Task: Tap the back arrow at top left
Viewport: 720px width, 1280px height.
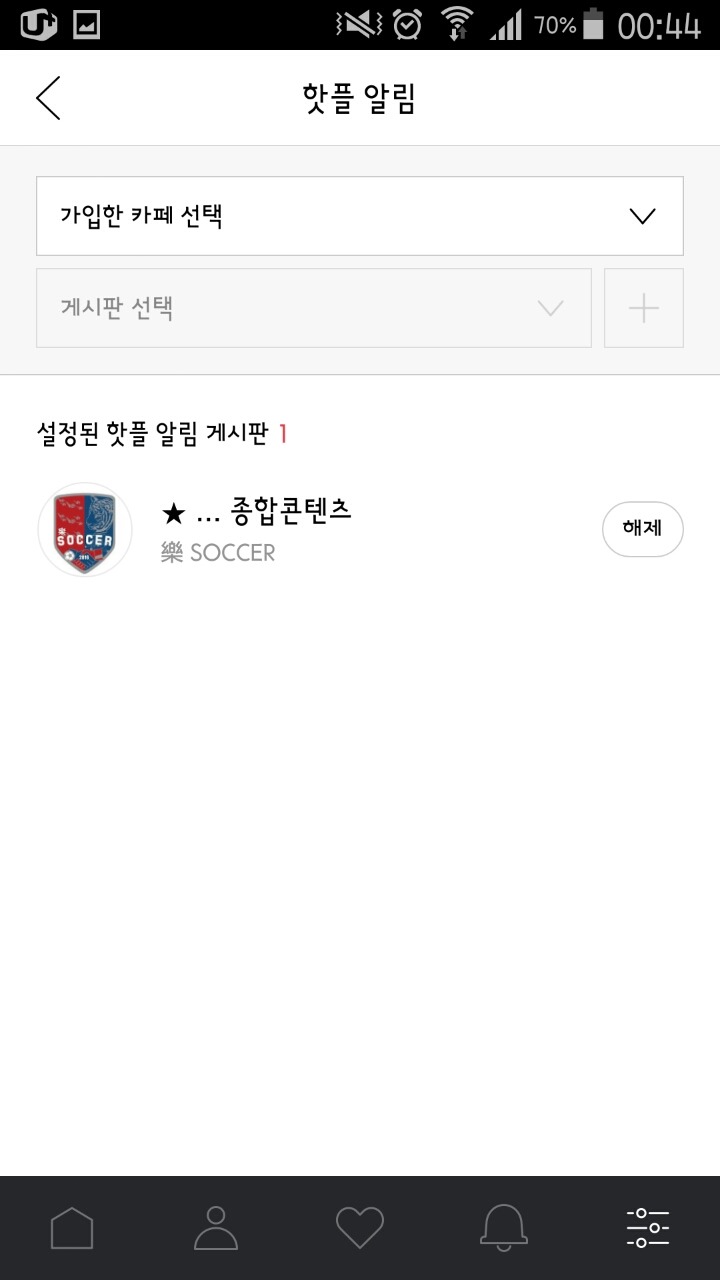Action: pos(47,97)
